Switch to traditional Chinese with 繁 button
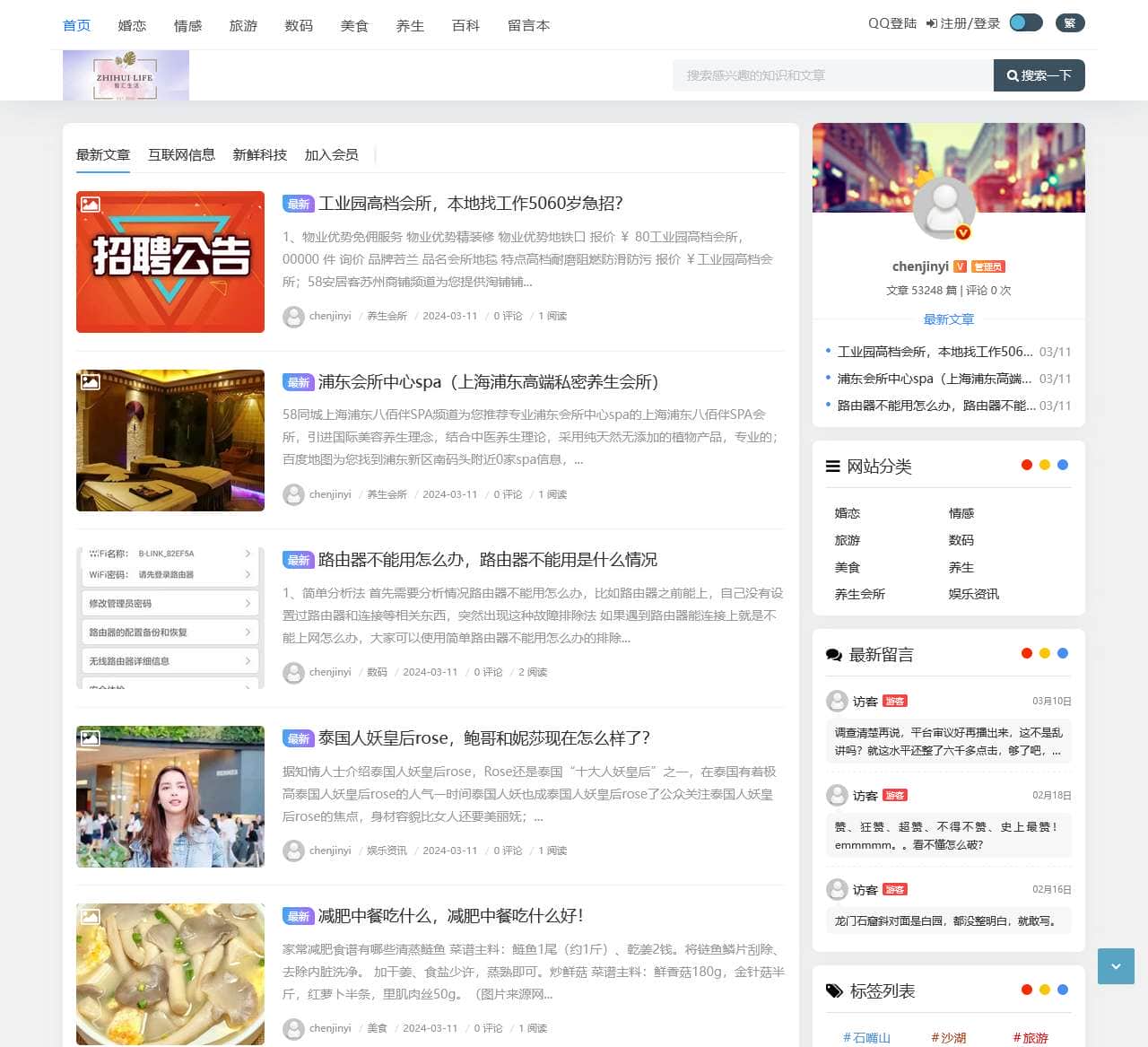 pyautogui.click(x=1070, y=23)
